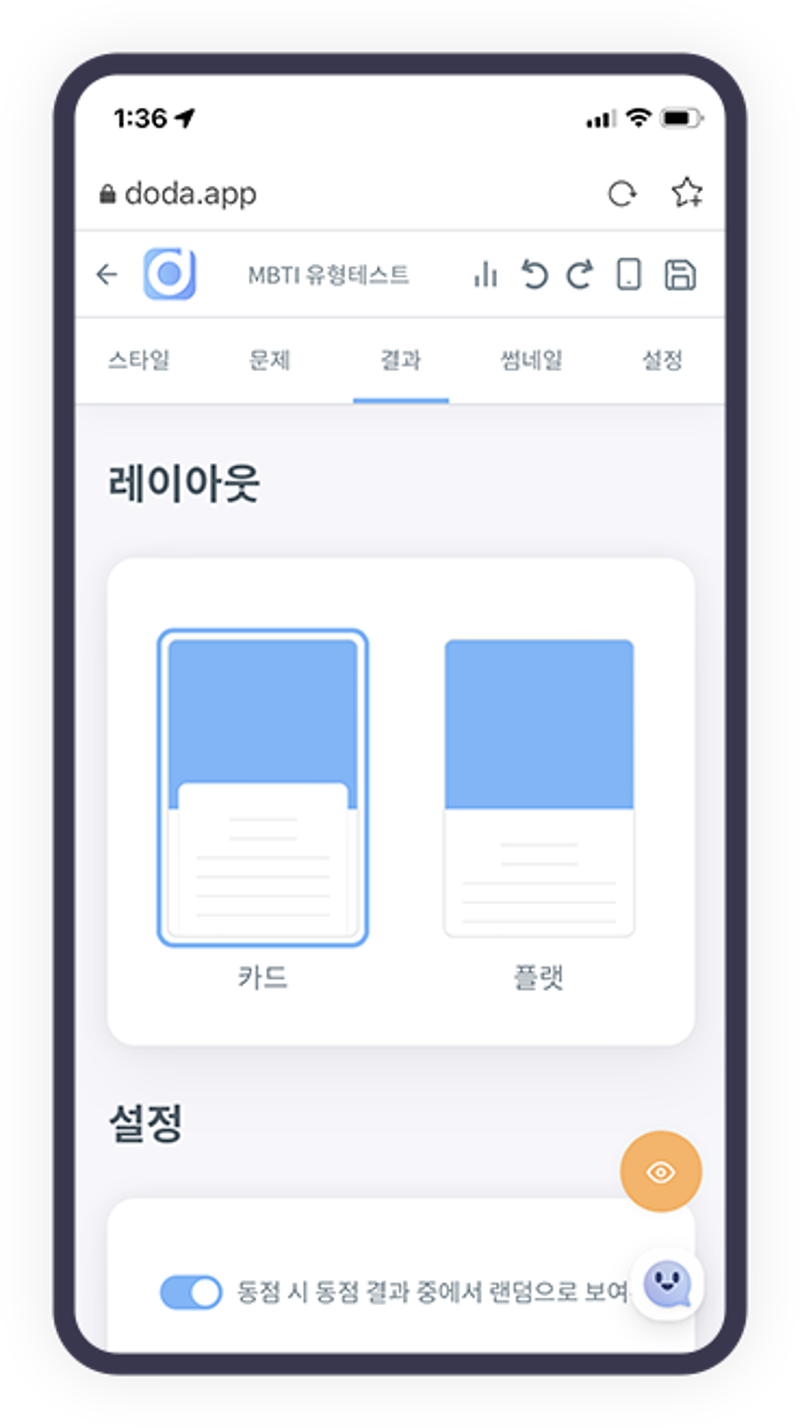The image size is (800, 1428).
Task: Undo the last change
Action: 535,275
